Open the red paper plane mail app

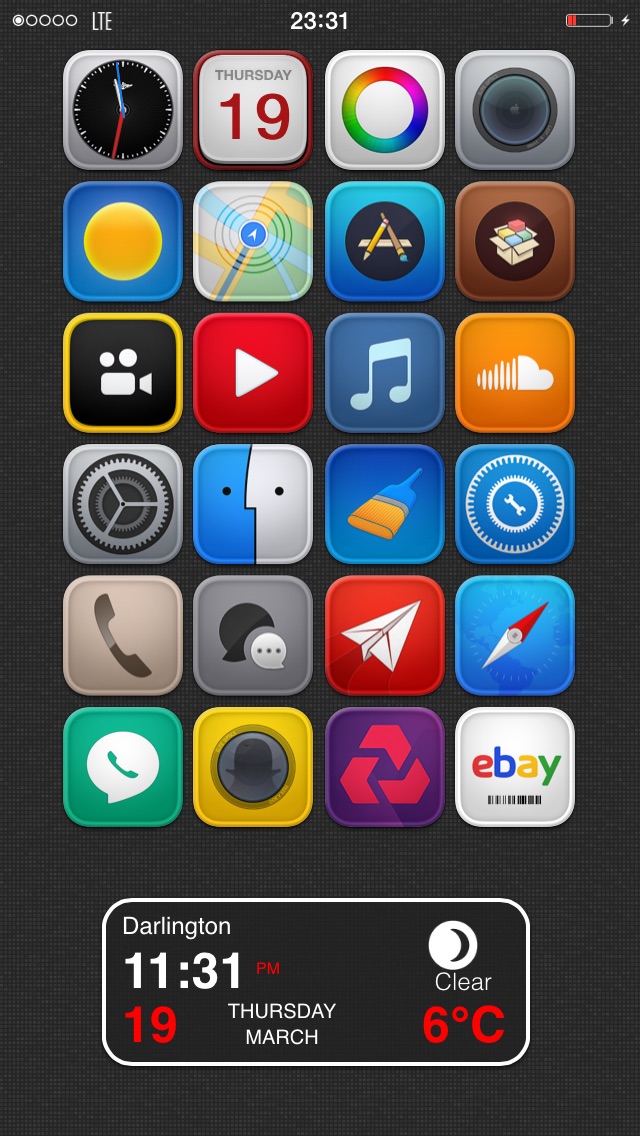(384, 635)
